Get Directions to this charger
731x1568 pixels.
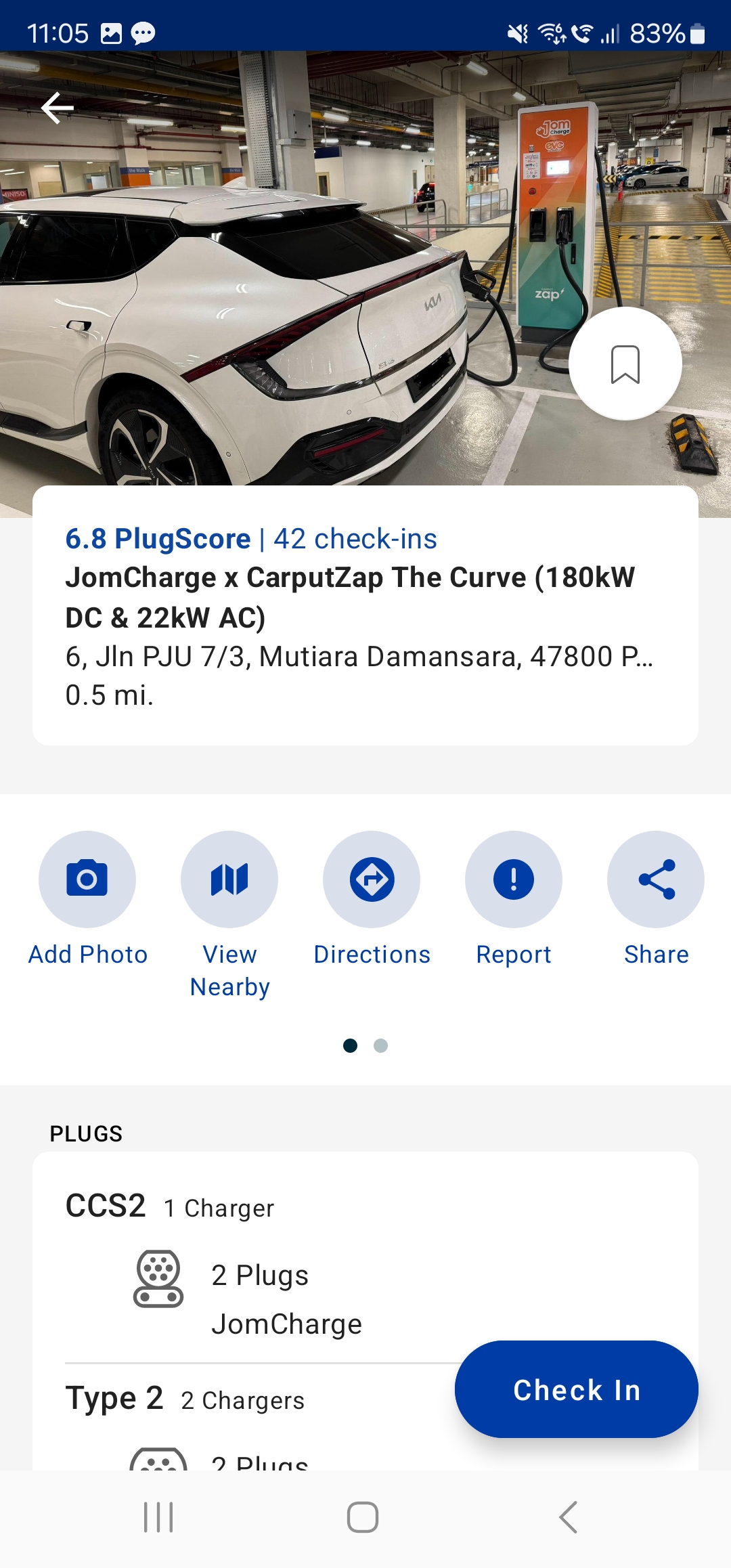(372, 879)
